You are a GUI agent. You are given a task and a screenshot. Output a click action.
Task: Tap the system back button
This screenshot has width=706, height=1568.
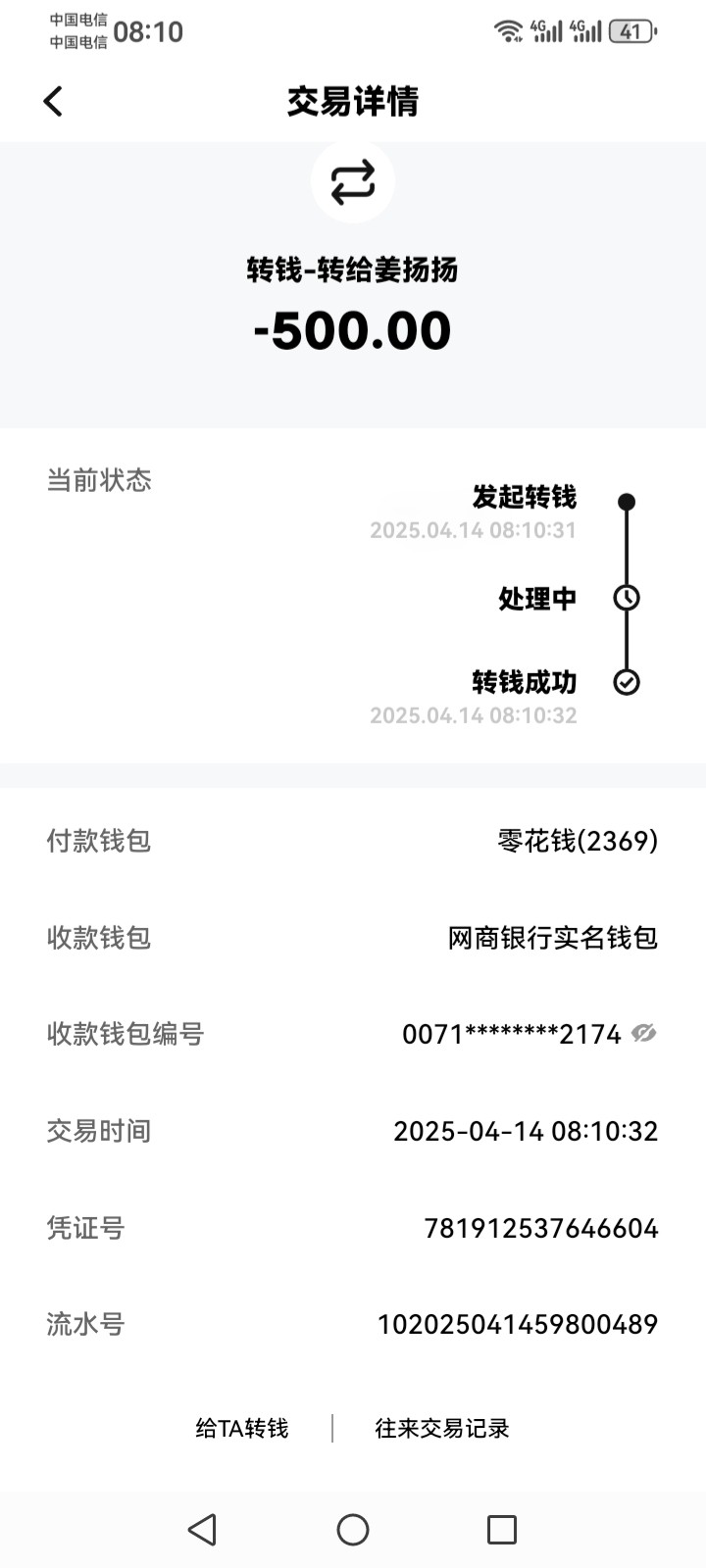(202, 1529)
